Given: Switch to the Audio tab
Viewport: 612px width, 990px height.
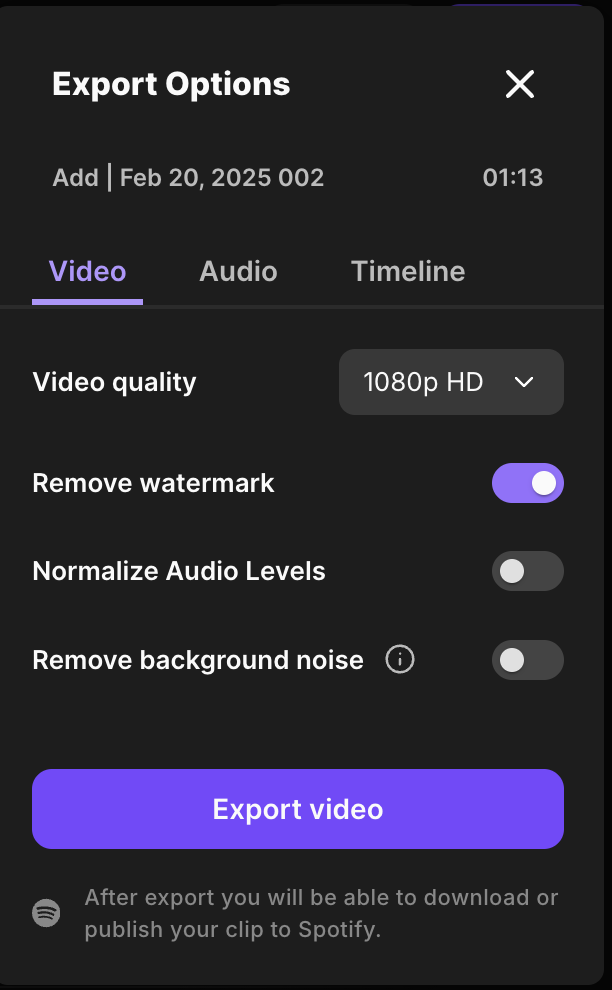Looking at the screenshot, I should [238, 272].
